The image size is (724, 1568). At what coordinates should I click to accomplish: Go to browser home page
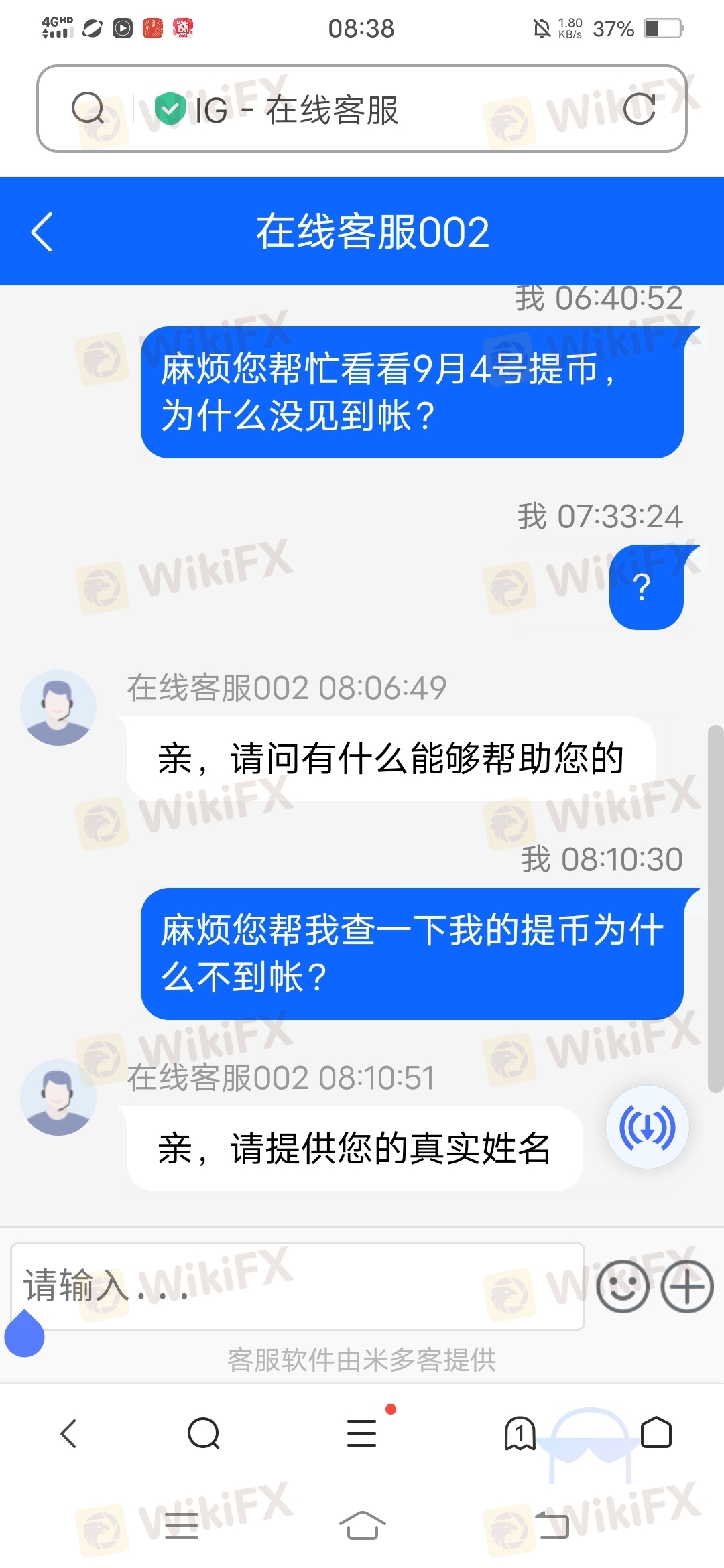tap(656, 1433)
